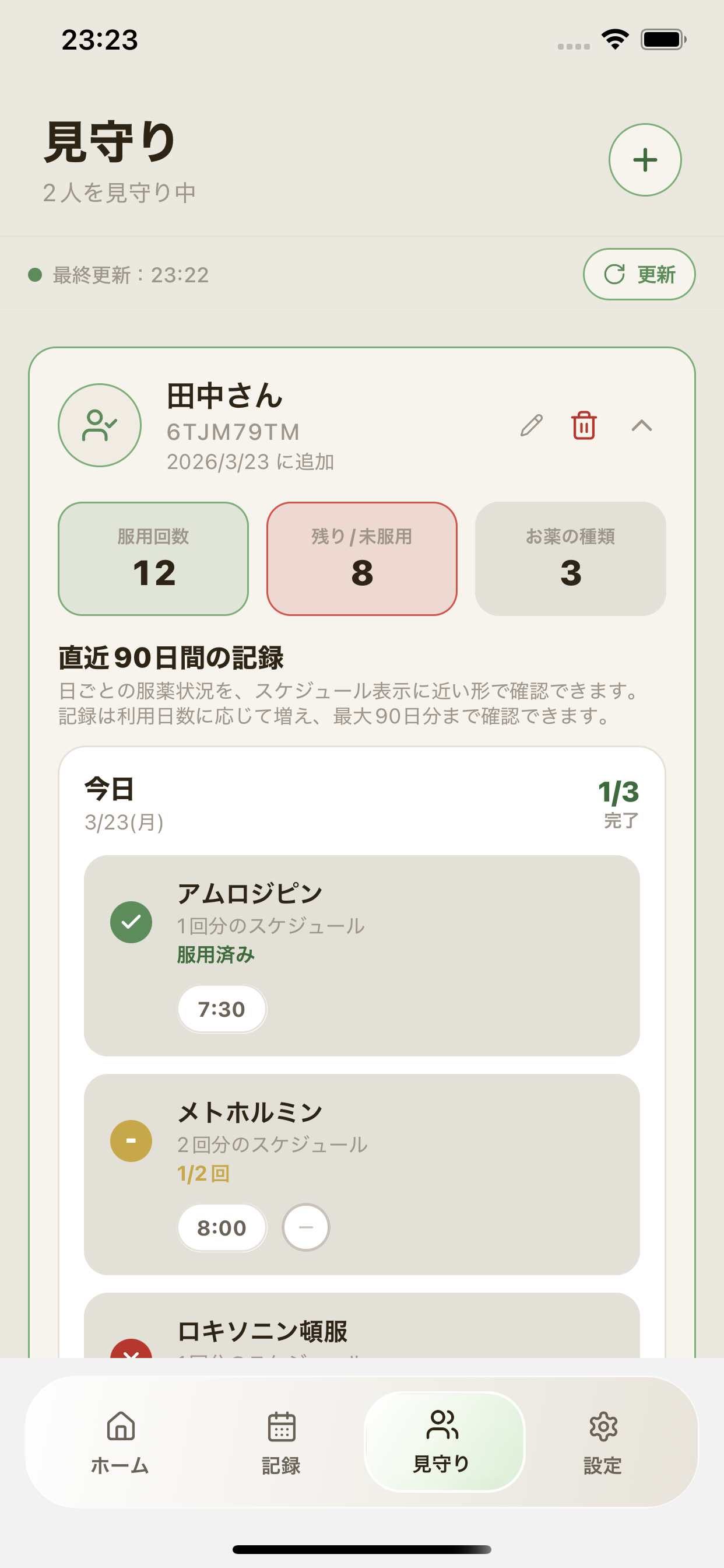724x1568 pixels.
Task: Toggle アムロジピン taken status checkmark
Action: 131,922
